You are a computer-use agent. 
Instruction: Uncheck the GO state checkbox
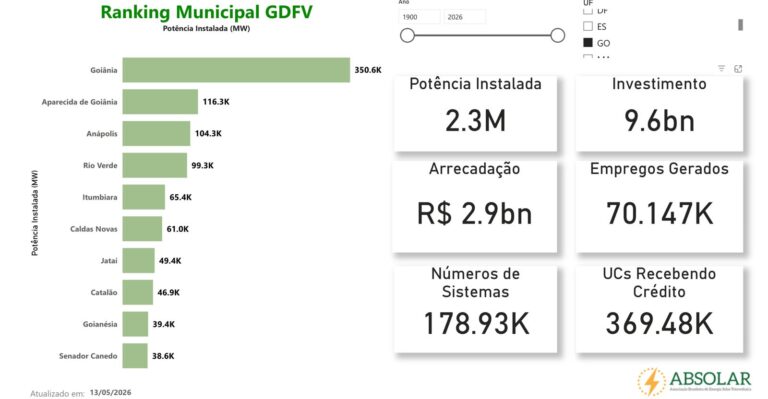click(x=588, y=43)
